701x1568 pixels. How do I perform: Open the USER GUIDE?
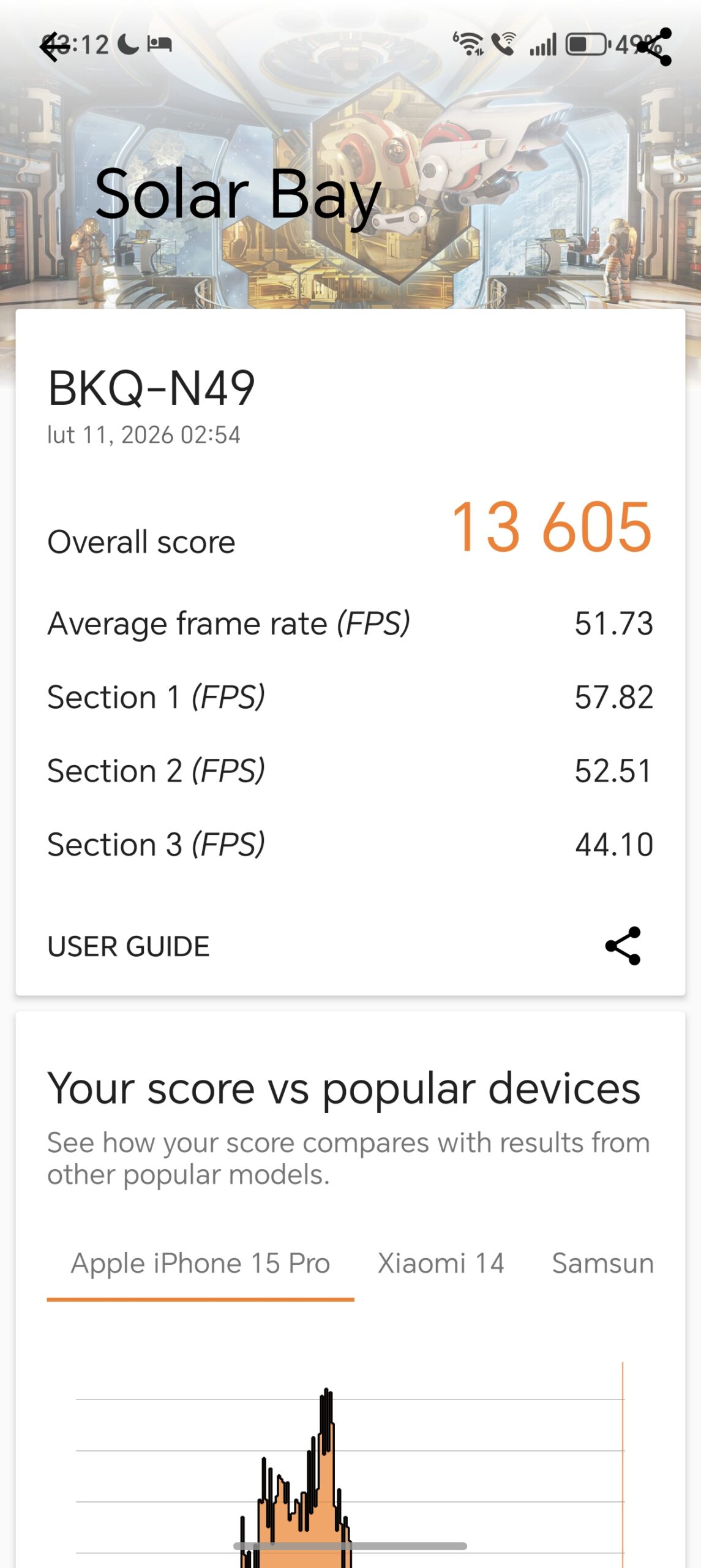click(x=129, y=947)
